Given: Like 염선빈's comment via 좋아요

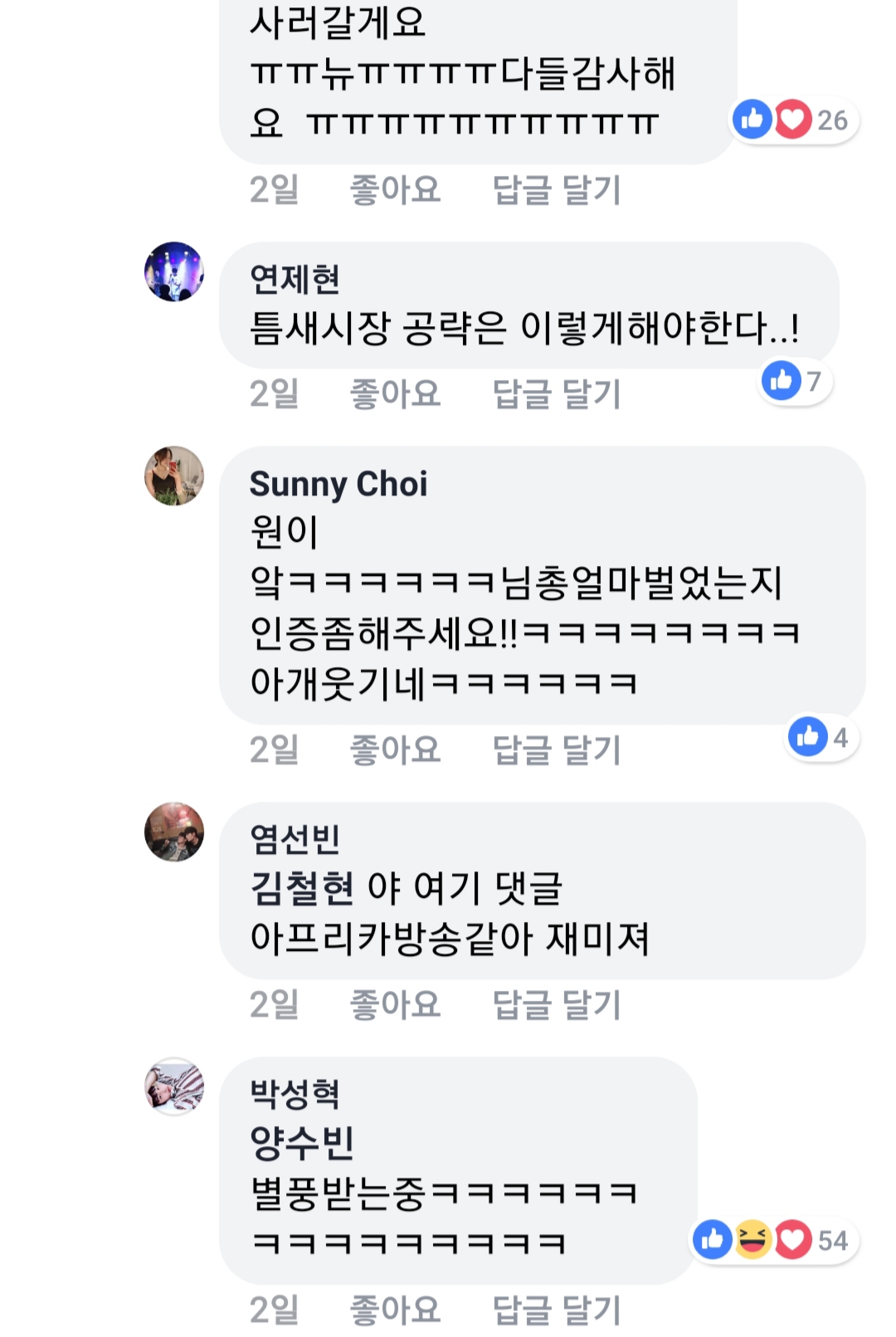Looking at the screenshot, I should [395, 1004].
